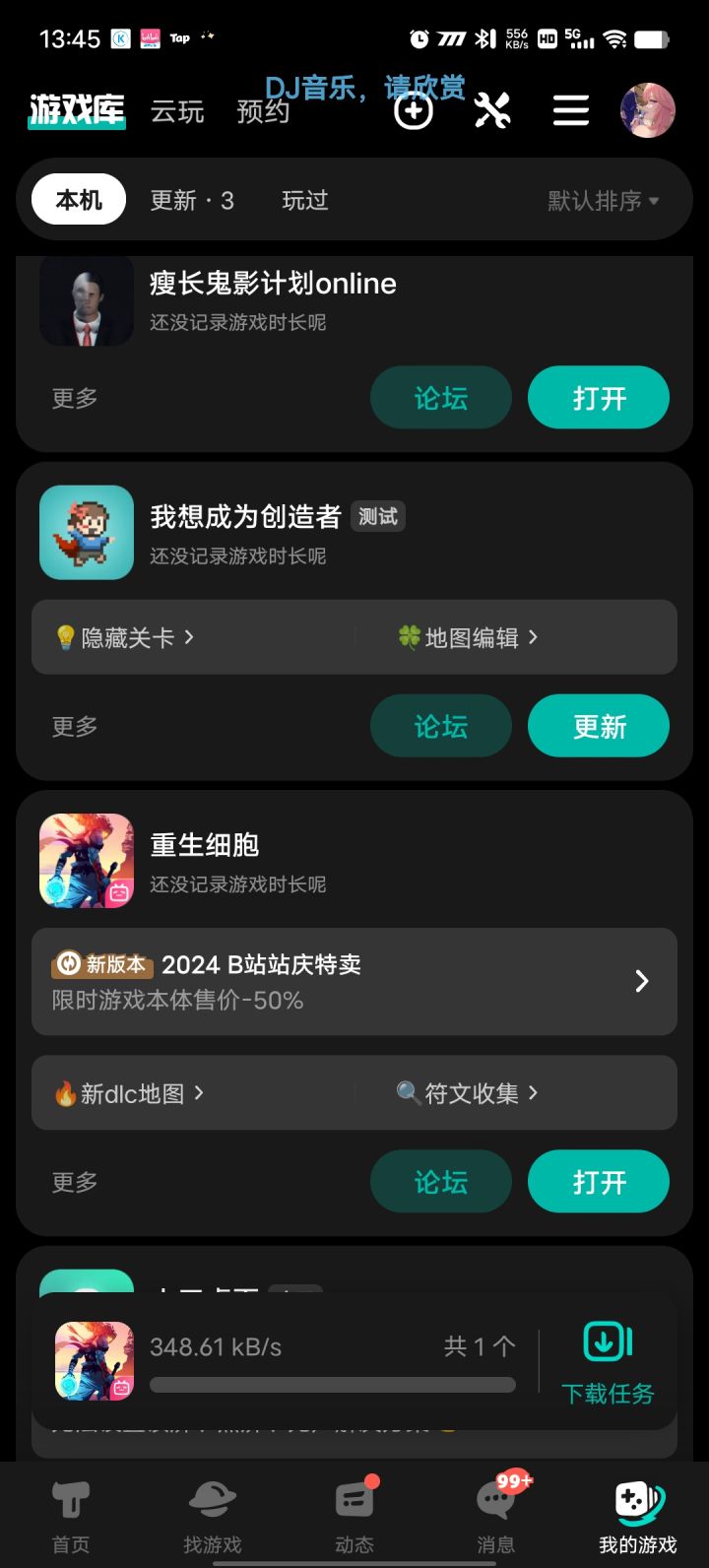Tap the download progress bar
709x1568 pixels.
pyautogui.click(x=331, y=1385)
